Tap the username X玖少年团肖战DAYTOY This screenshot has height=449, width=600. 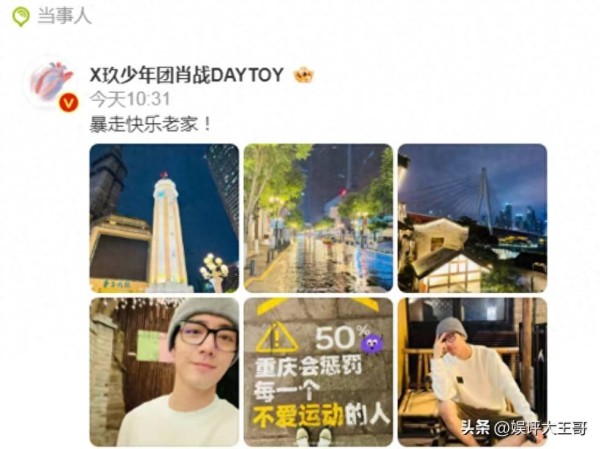pyautogui.click(x=187, y=75)
